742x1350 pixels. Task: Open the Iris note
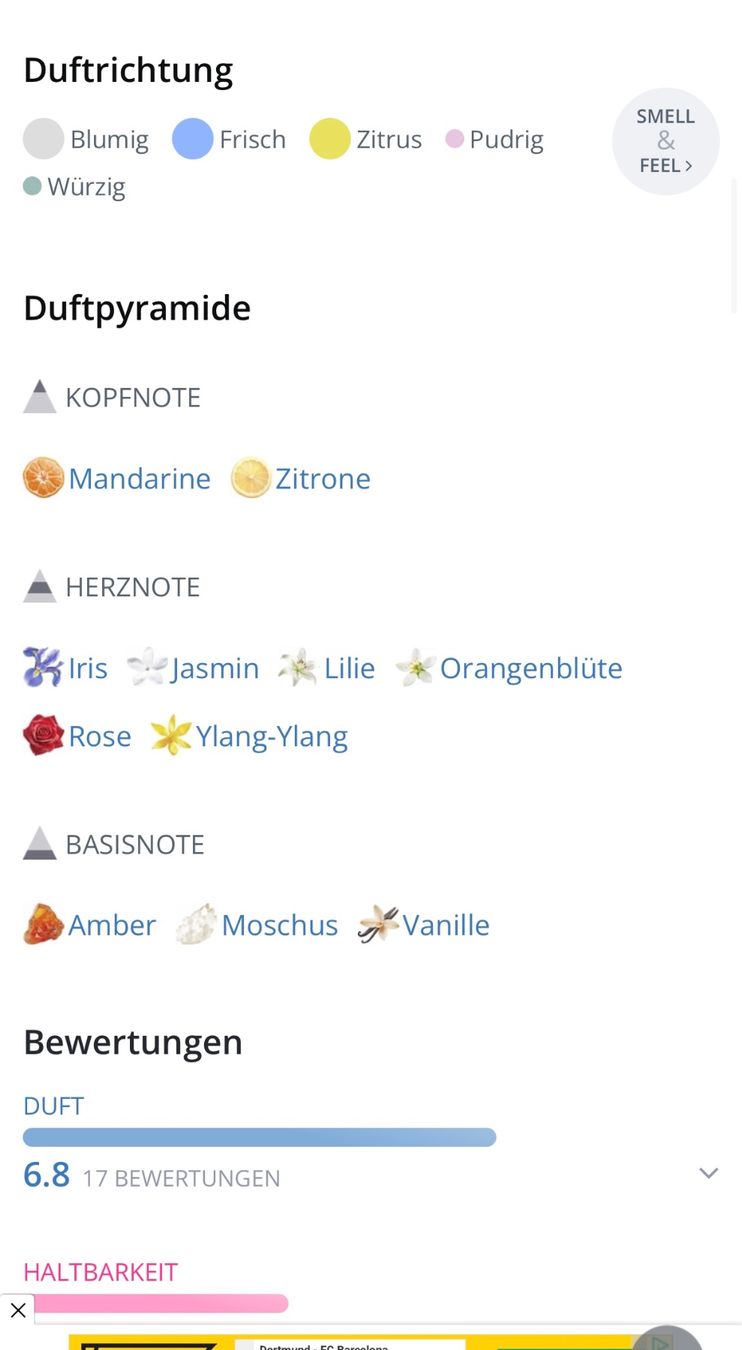(x=65, y=667)
